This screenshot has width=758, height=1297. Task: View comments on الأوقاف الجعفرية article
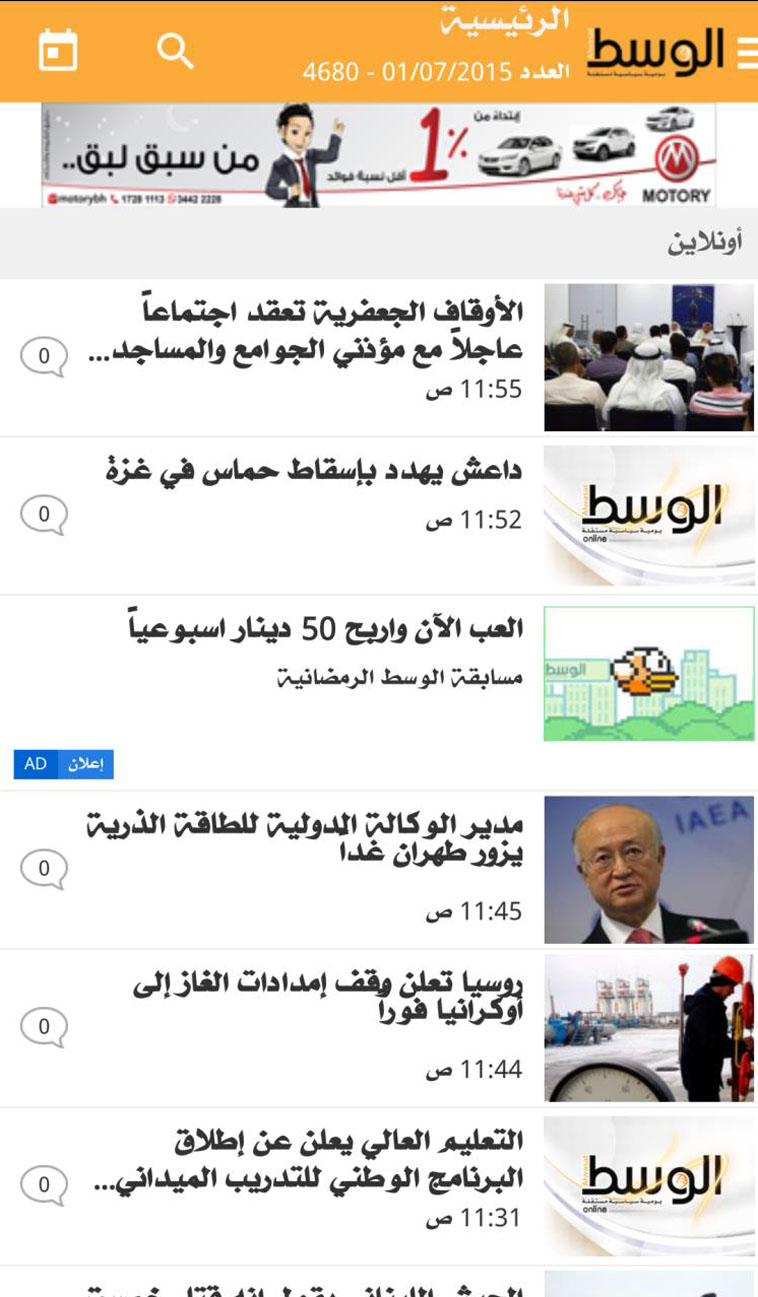tap(43, 356)
